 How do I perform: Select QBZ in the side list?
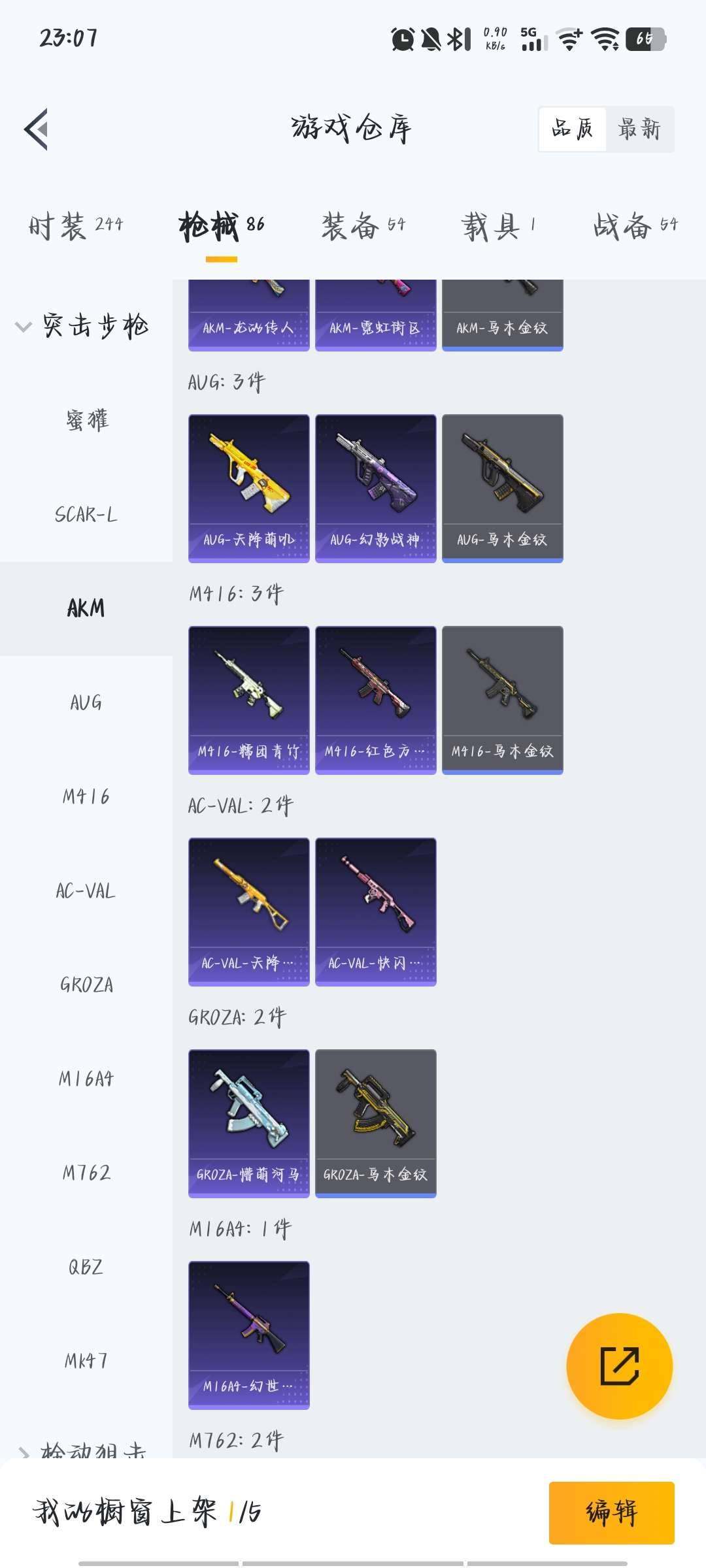click(86, 1267)
